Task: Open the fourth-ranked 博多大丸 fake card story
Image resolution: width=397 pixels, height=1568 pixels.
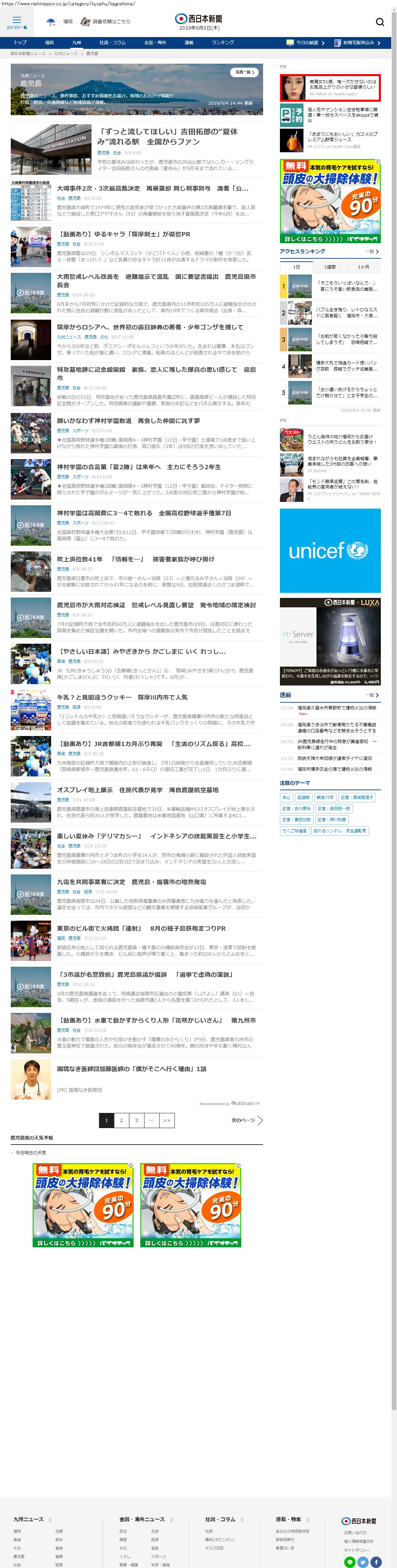Action: tap(346, 366)
